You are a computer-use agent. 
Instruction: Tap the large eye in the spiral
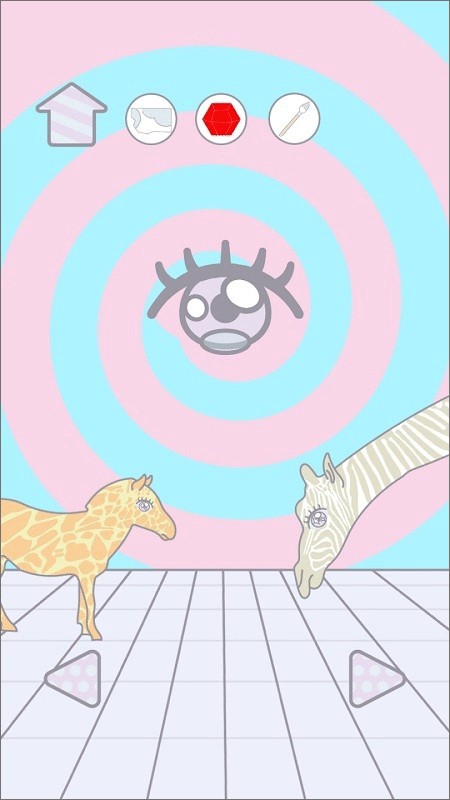click(225, 298)
